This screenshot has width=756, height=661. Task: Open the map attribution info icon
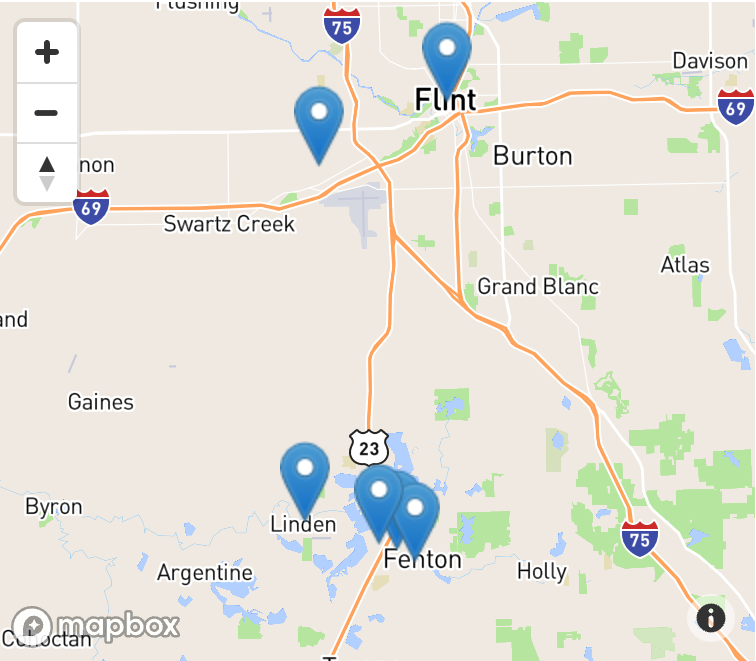710,617
